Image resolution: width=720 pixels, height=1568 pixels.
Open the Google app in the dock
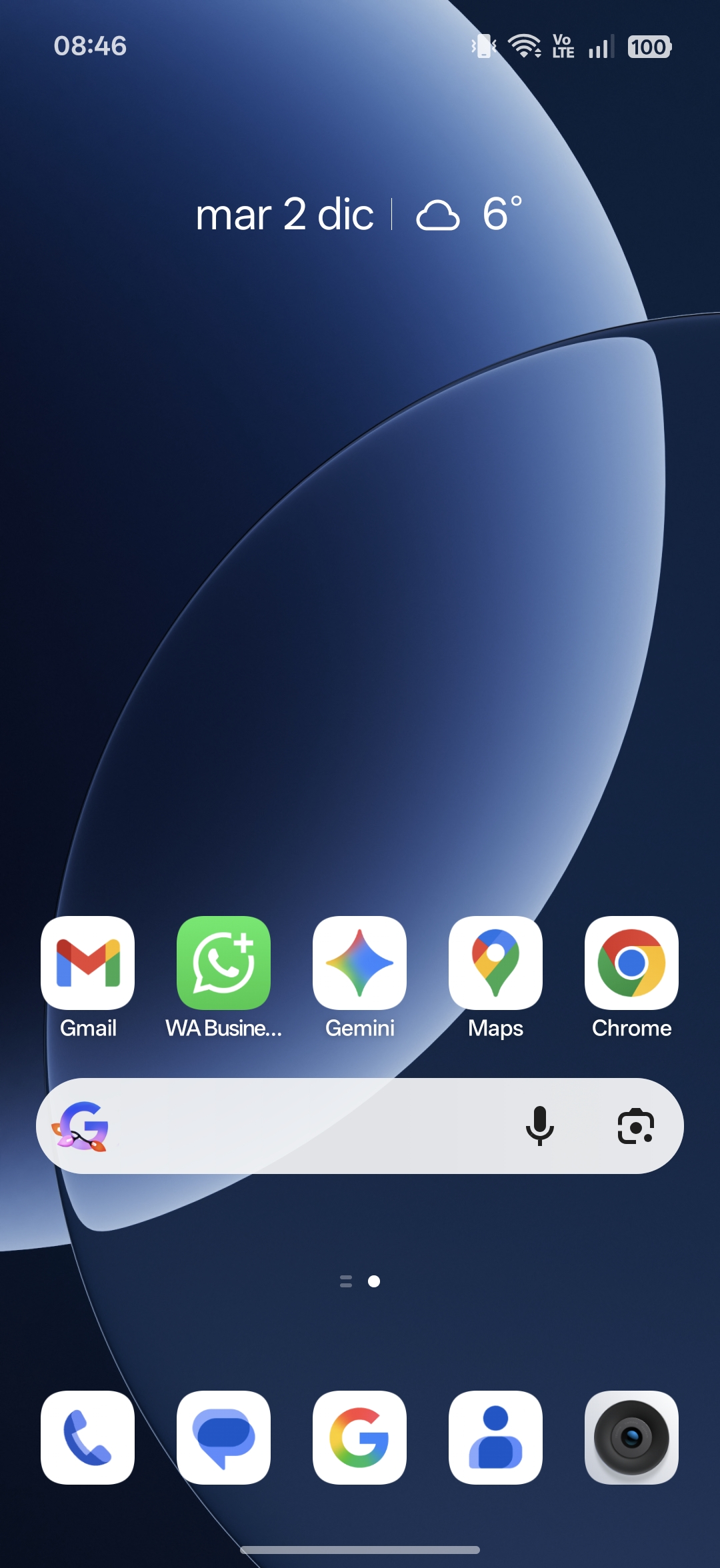[359, 1437]
